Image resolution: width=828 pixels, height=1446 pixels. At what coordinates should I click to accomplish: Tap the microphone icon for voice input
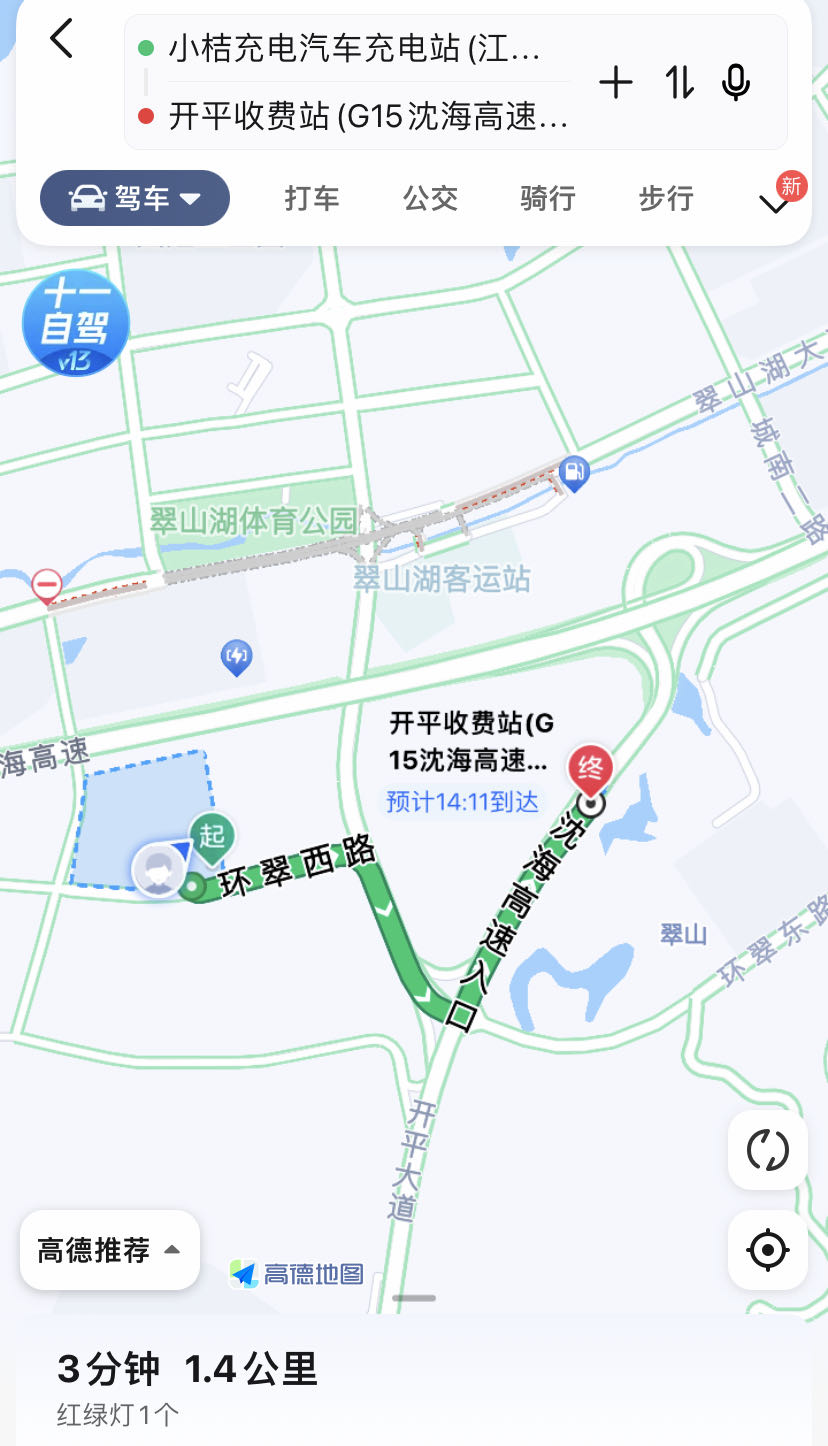coord(736,84)
